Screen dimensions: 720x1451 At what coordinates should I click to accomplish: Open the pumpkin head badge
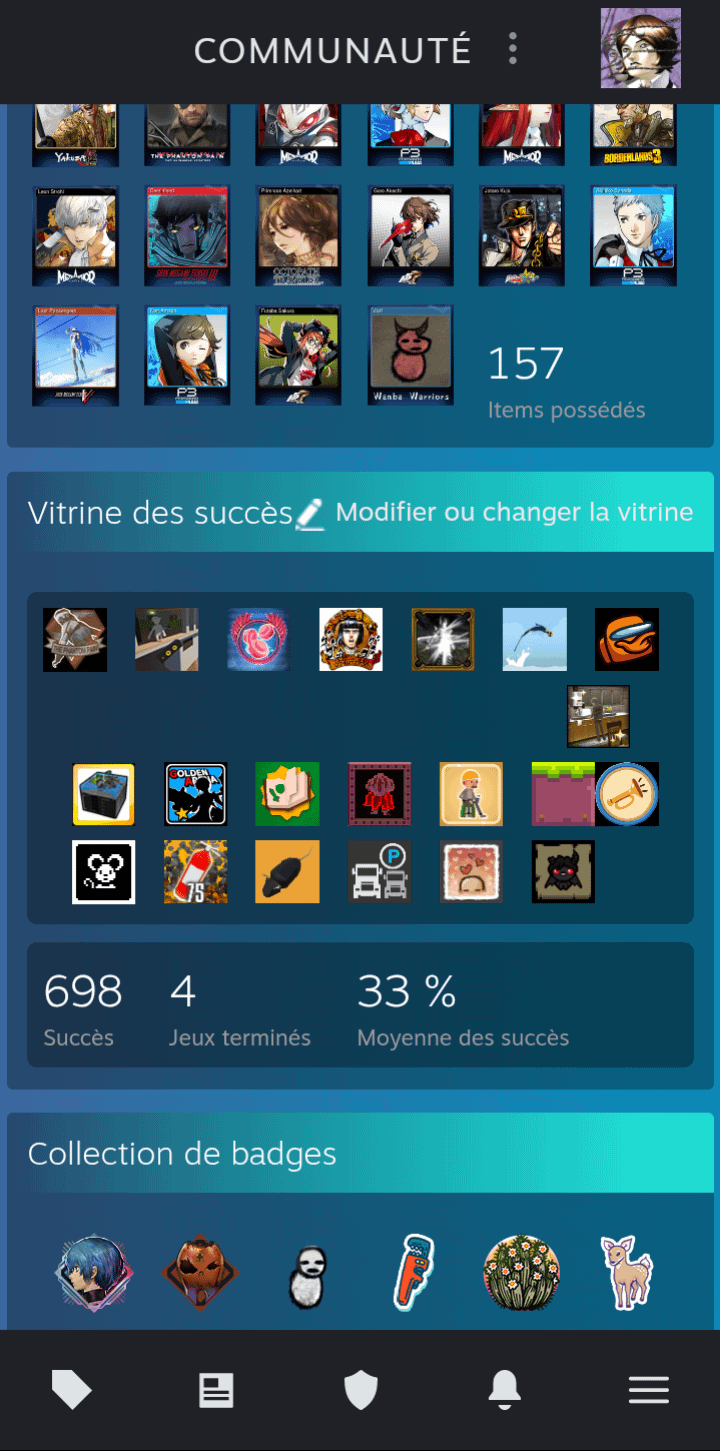tap(200, 1273)
